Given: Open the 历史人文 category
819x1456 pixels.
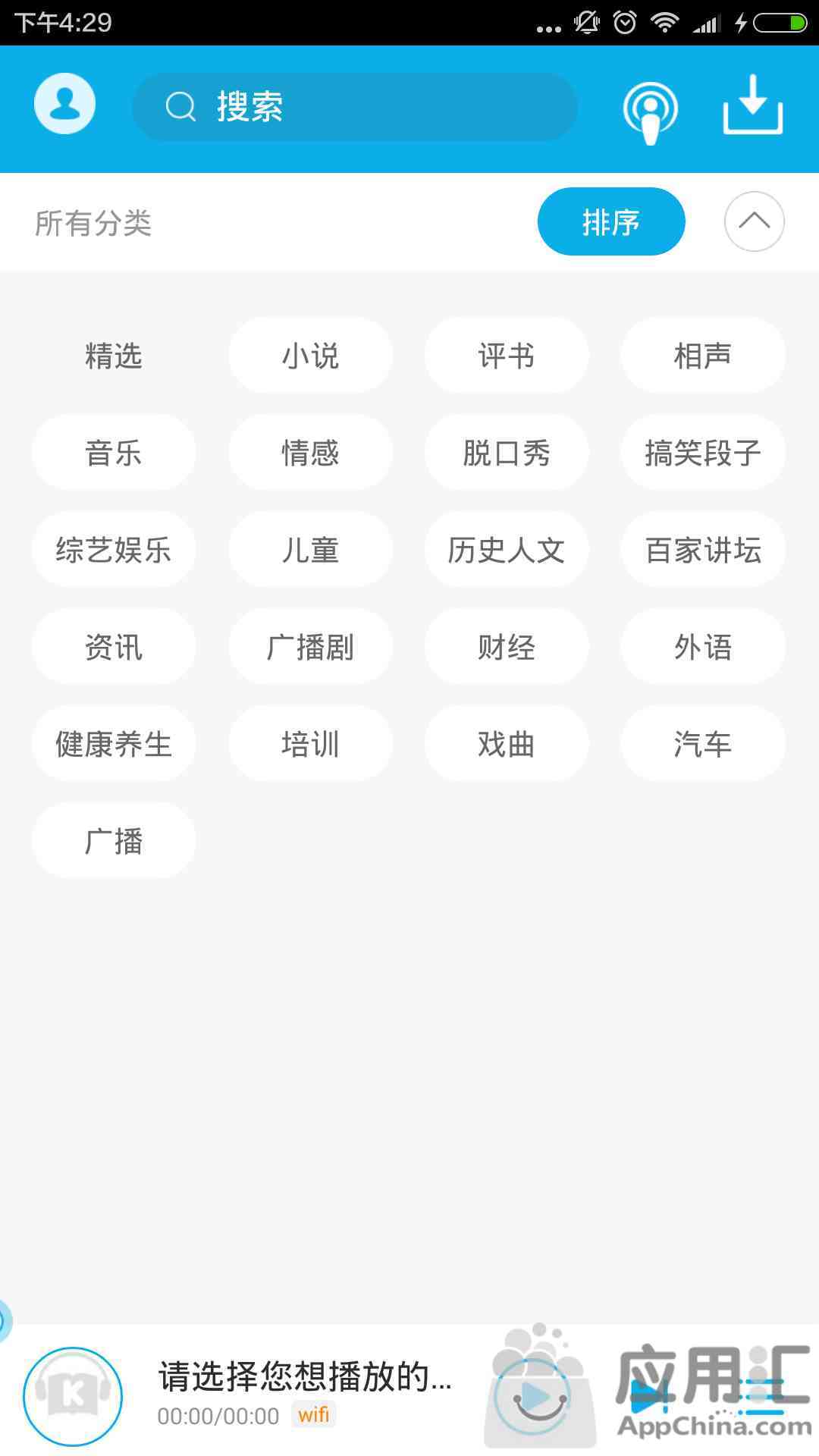Looking at the screenshot, I should [507, 549].
